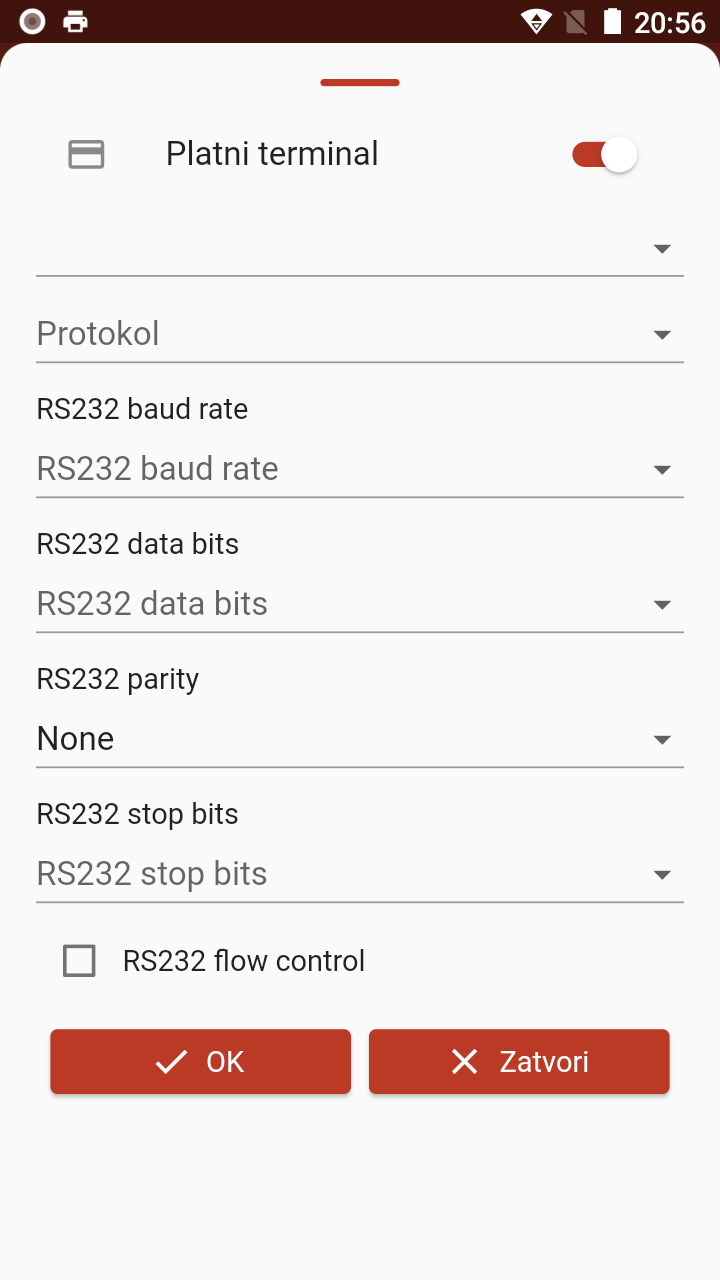Image resolution: width=720 pixels, height=1280 pixels.
Task: Open the Protokol dropdown
Action: coord(360,334)
